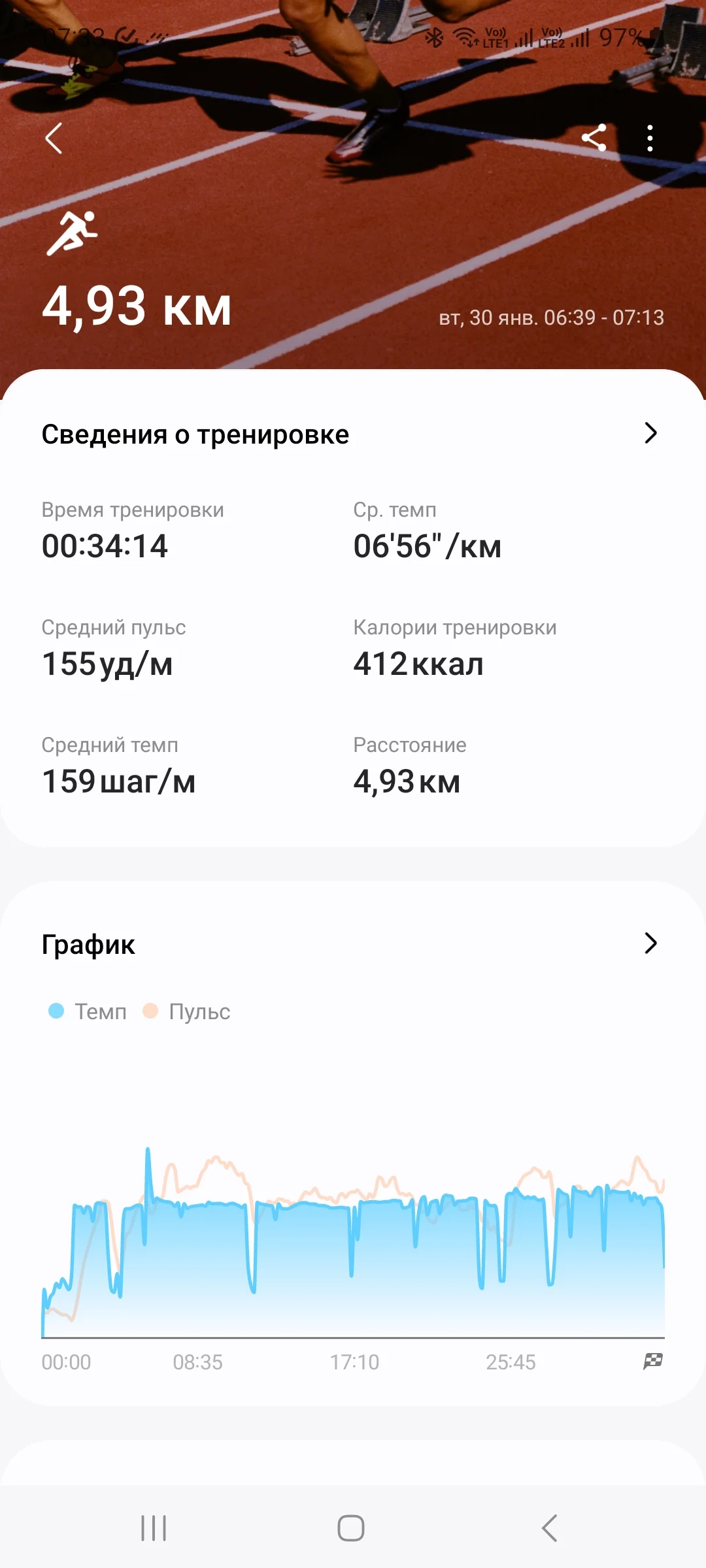Open recent apps from navigation bar

pyautogui.click(x=154, y=1528)
